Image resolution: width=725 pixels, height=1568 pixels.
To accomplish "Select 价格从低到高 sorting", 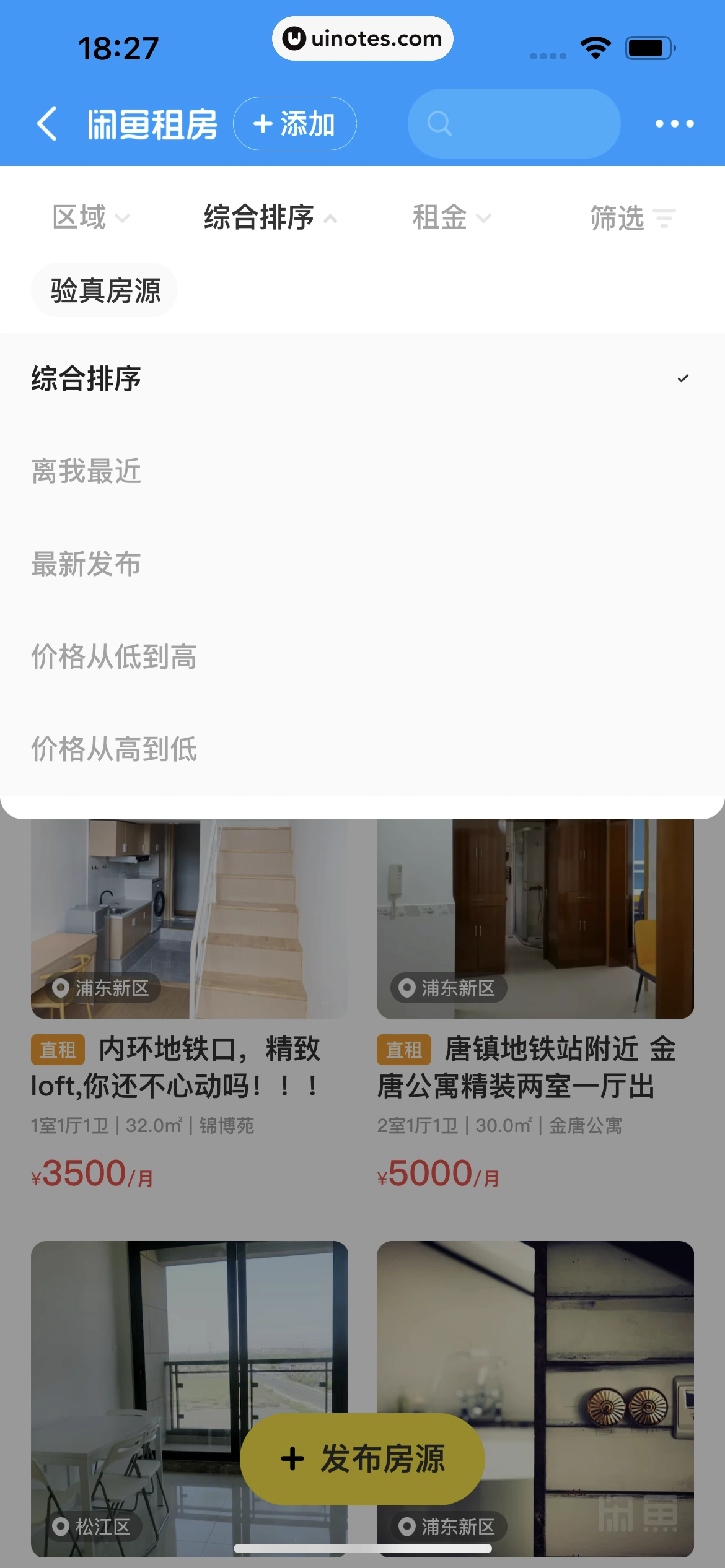I will click(x=114, y=657).
